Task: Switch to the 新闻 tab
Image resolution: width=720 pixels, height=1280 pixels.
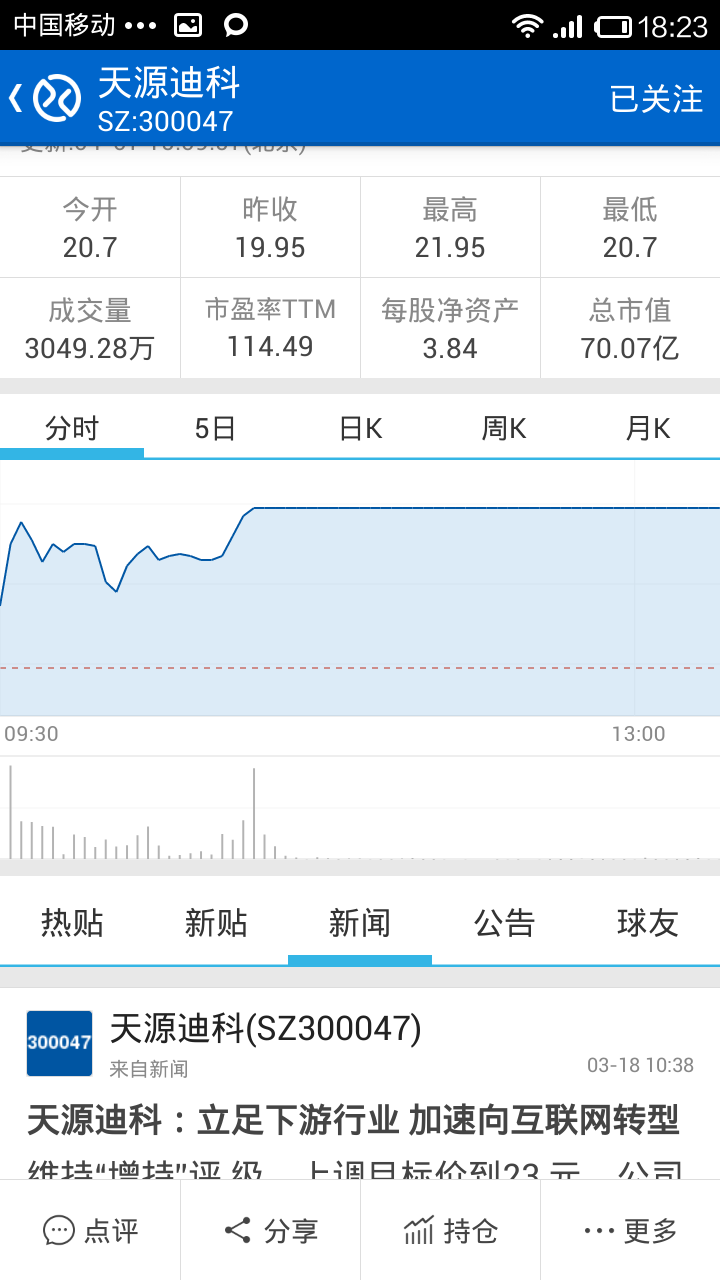Action: point(360,922)
